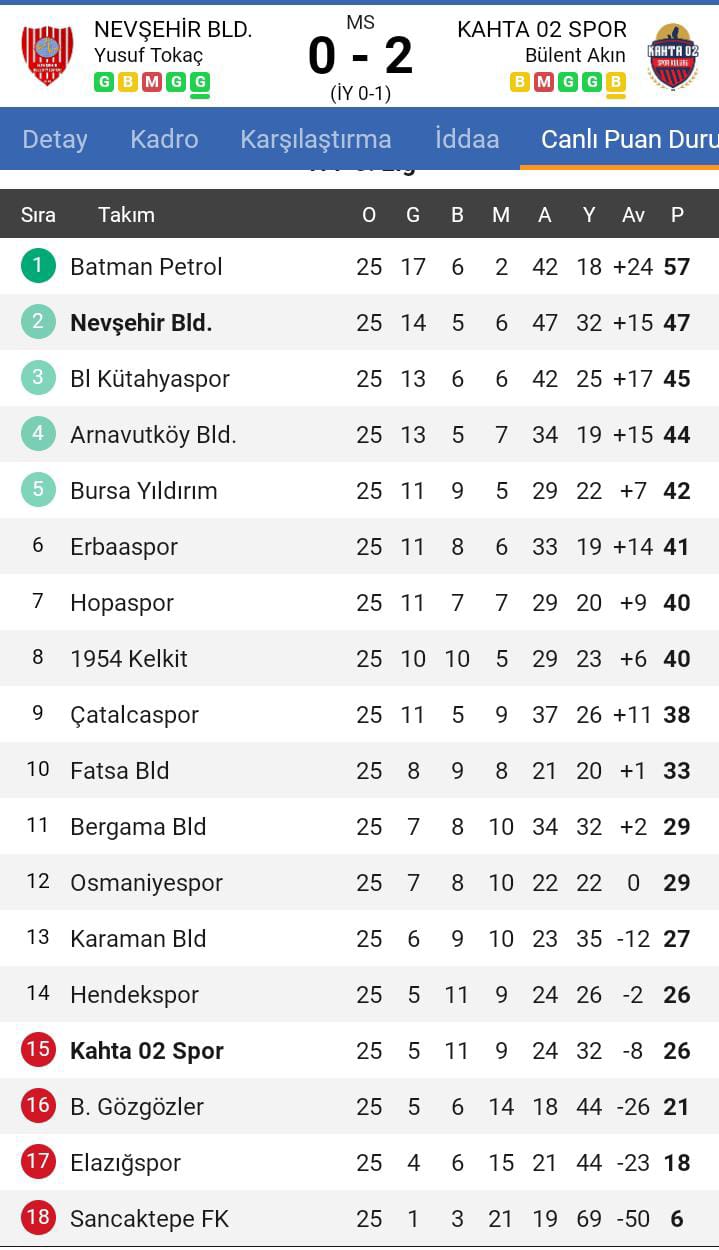Open Arnavutköy Bld. team details
The width and height of the screenshot is (719, 1250).
pos(359,434)
